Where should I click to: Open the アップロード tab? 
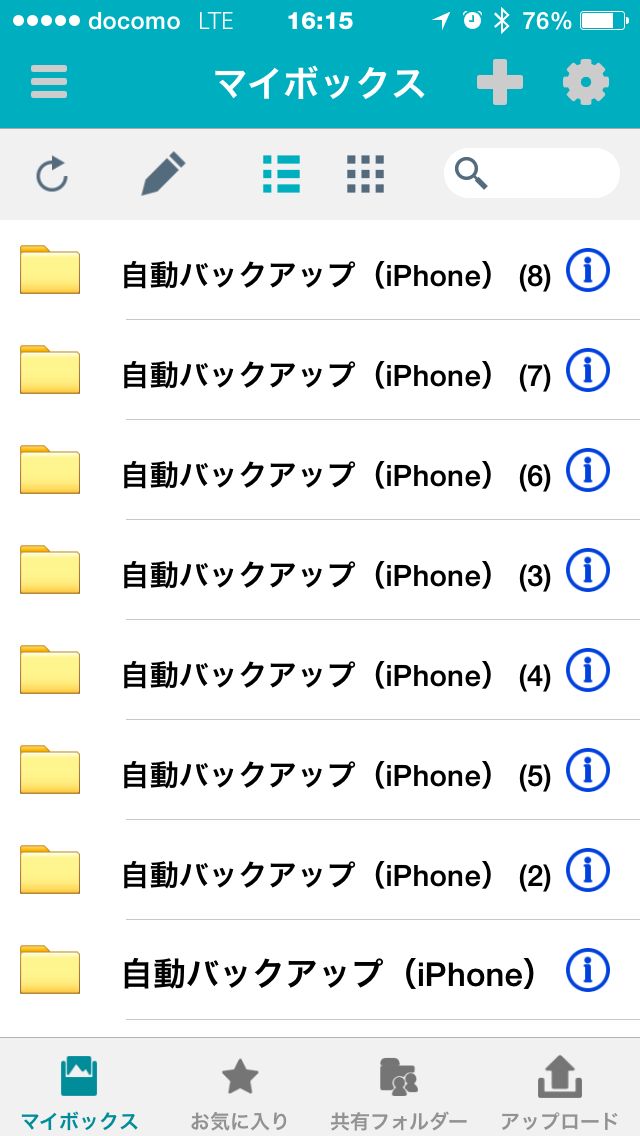coord(560,1092)
